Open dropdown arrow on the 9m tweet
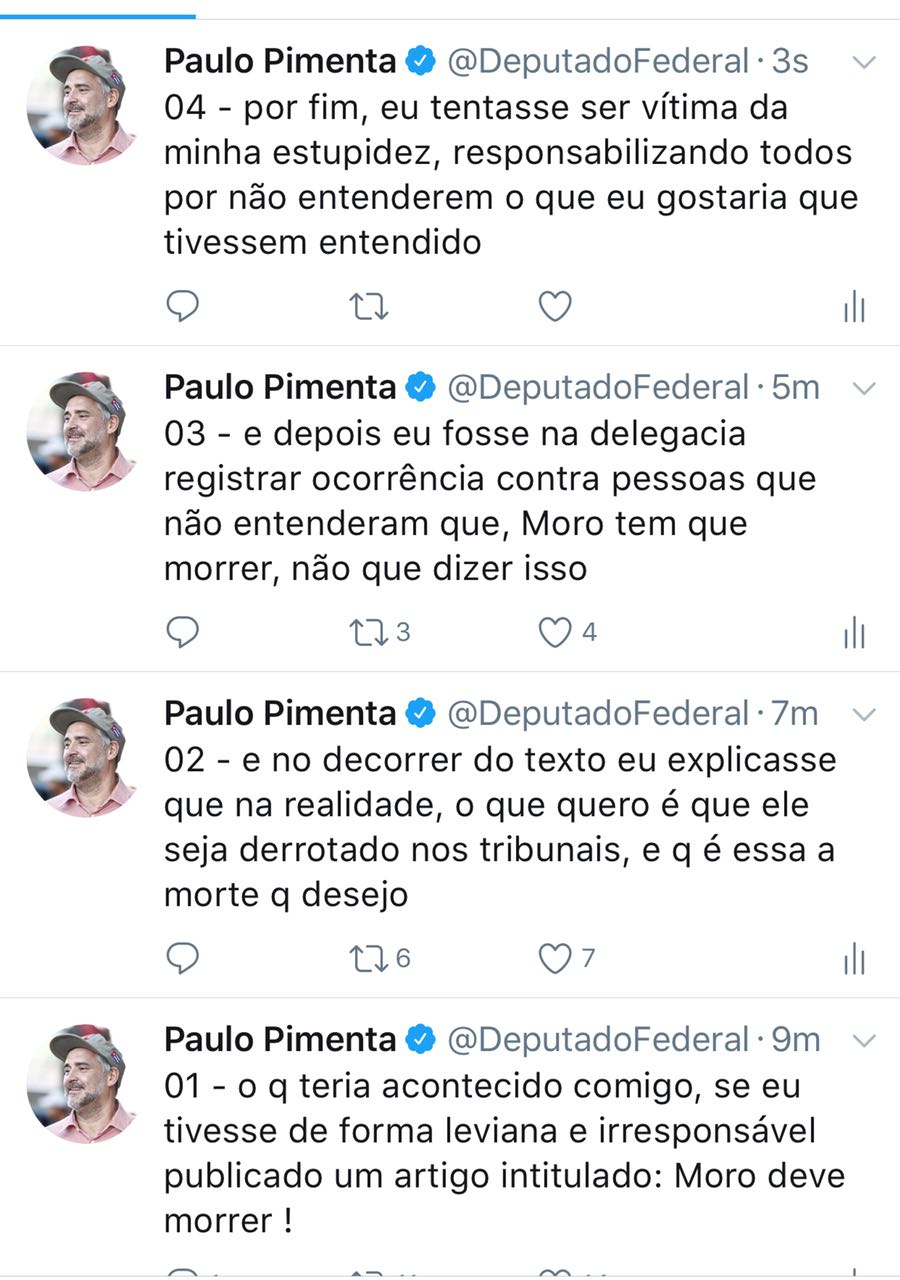The height and width of the screenshot is (1280, 900). pyautogui.click(x=863, y=1040)
